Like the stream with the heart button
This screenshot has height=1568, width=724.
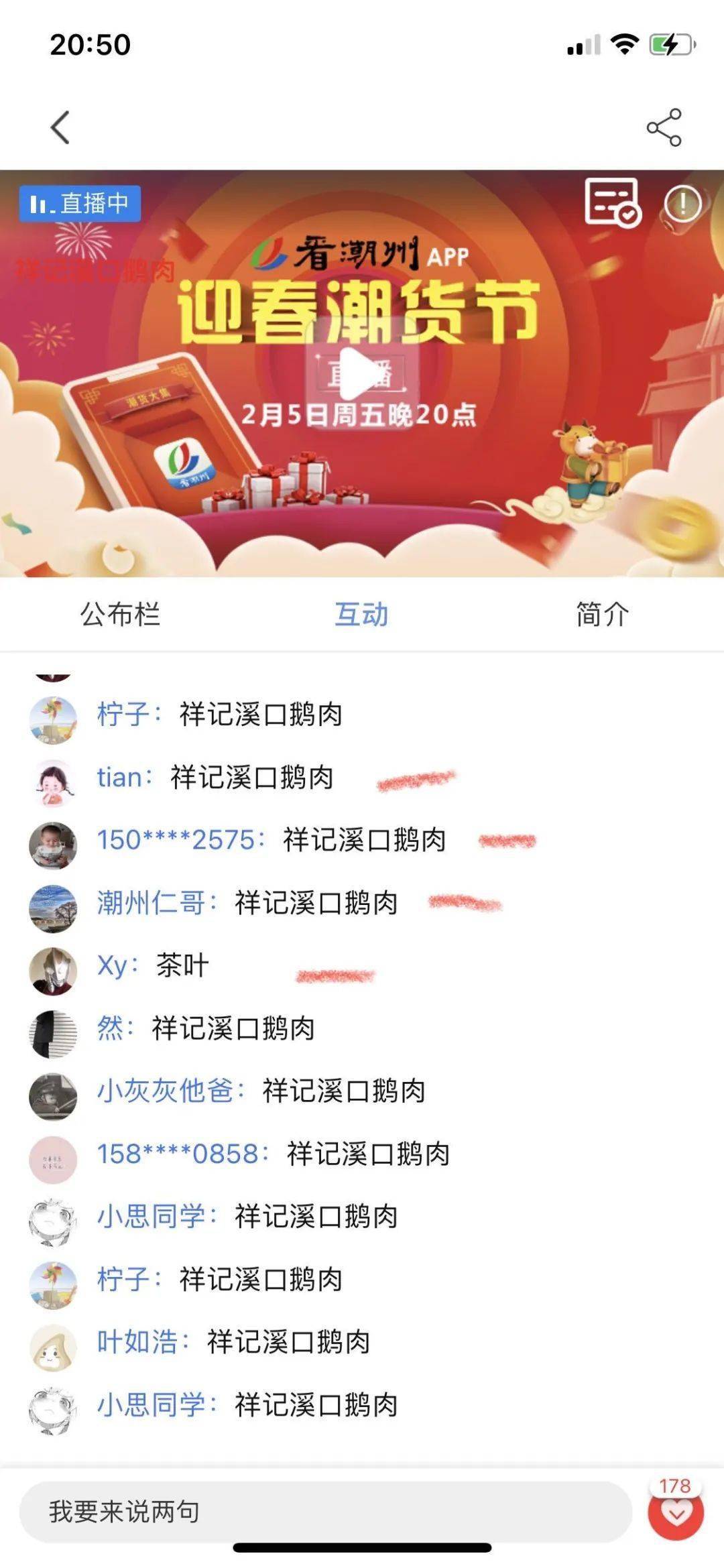click(676, 1512)
